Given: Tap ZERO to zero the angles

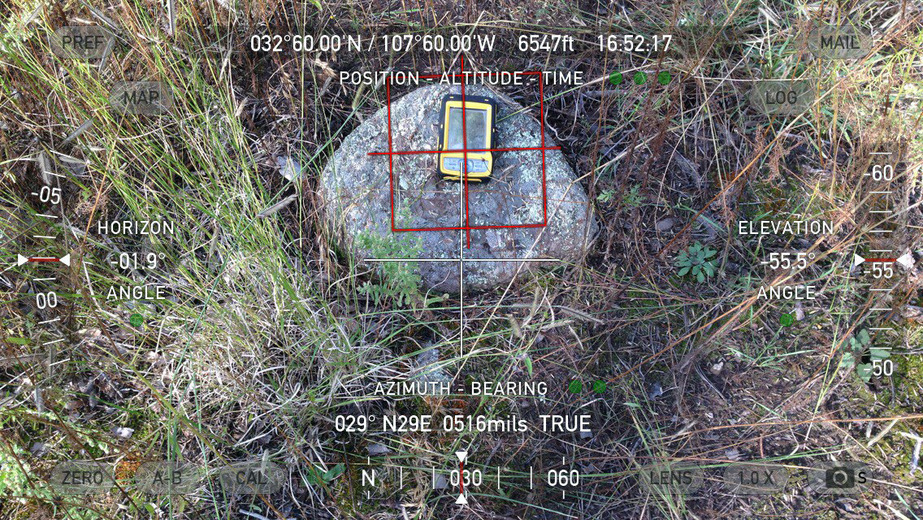Looking at the screenshot, I should click(x=82, y=478).
